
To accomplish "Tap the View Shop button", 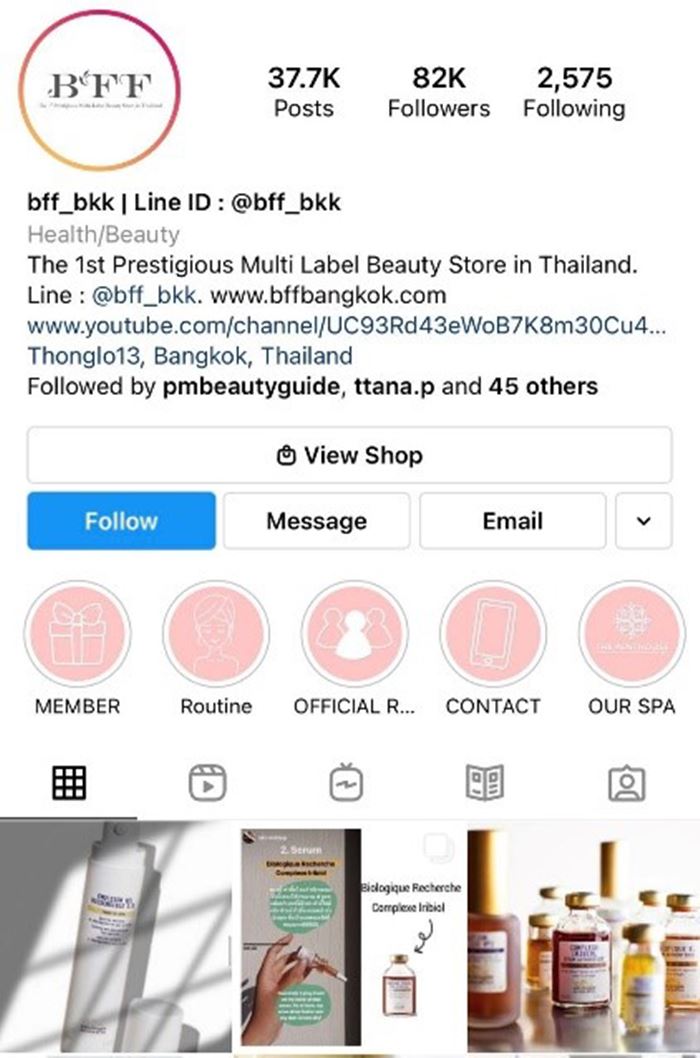I will click(x=349, y=455).
